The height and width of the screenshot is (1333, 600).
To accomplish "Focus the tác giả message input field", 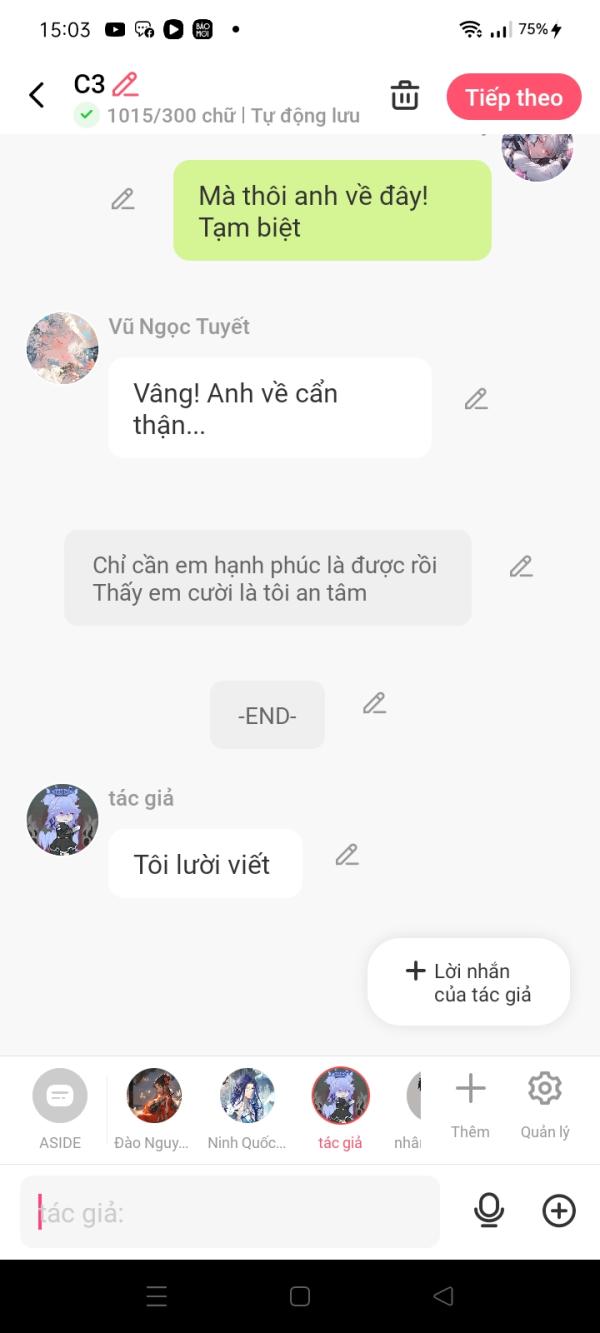I will [x=230, y=1213].
